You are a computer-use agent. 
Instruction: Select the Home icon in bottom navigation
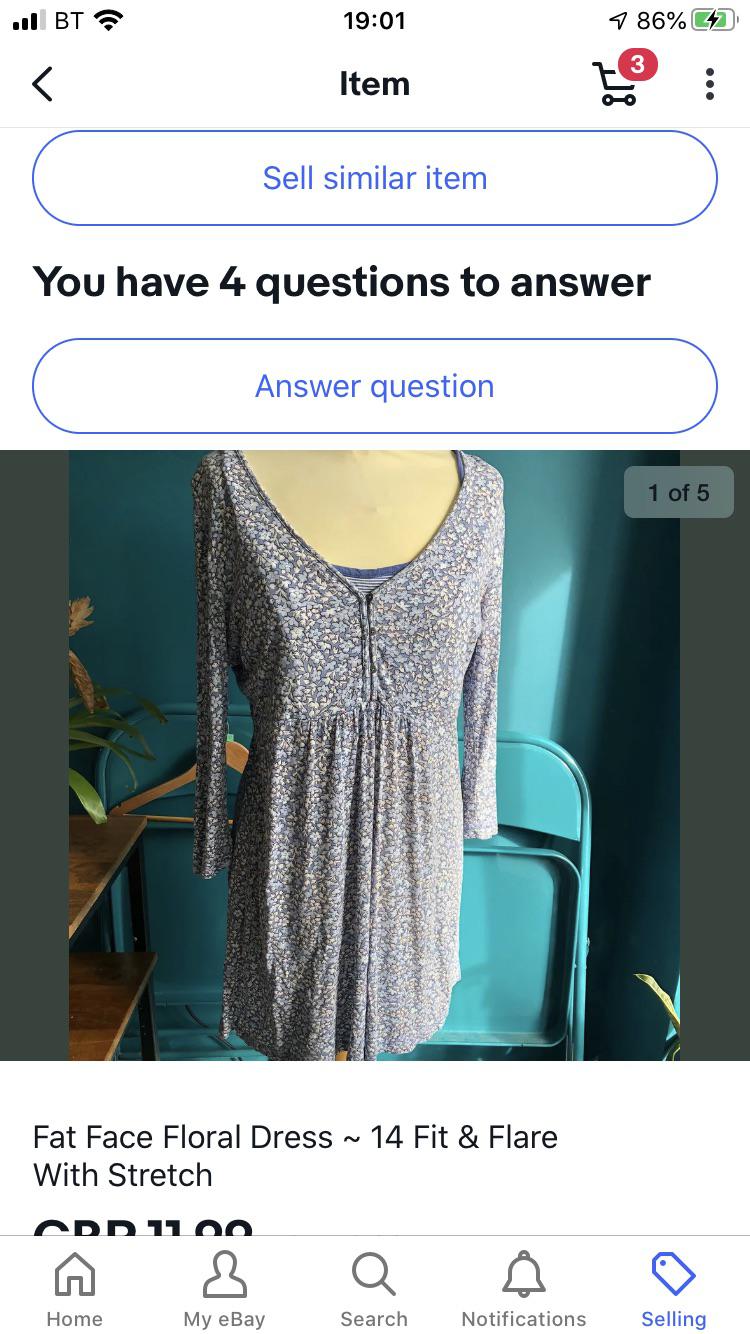coord(74,1287)
